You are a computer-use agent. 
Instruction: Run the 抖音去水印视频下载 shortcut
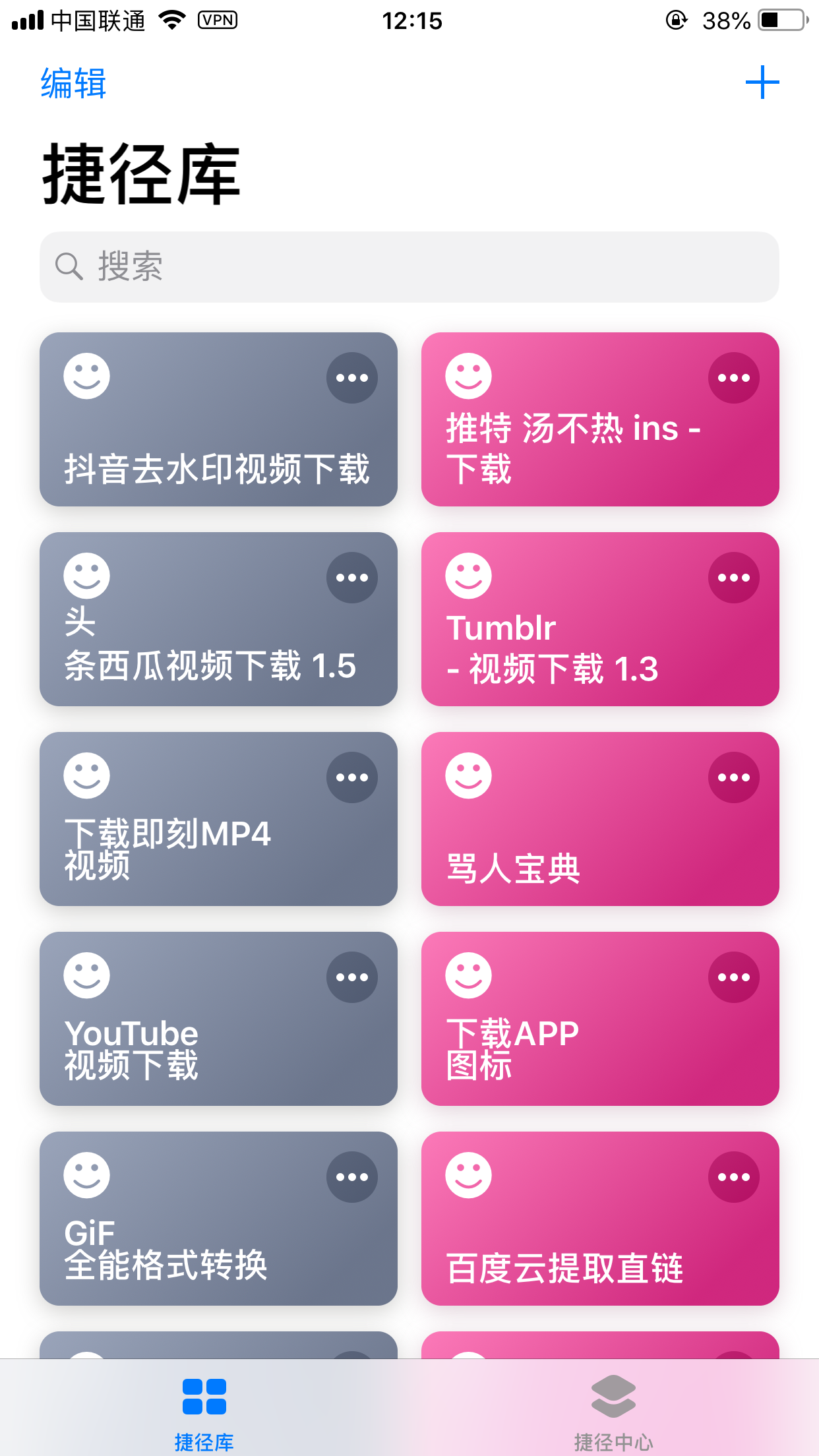point(218,419)
